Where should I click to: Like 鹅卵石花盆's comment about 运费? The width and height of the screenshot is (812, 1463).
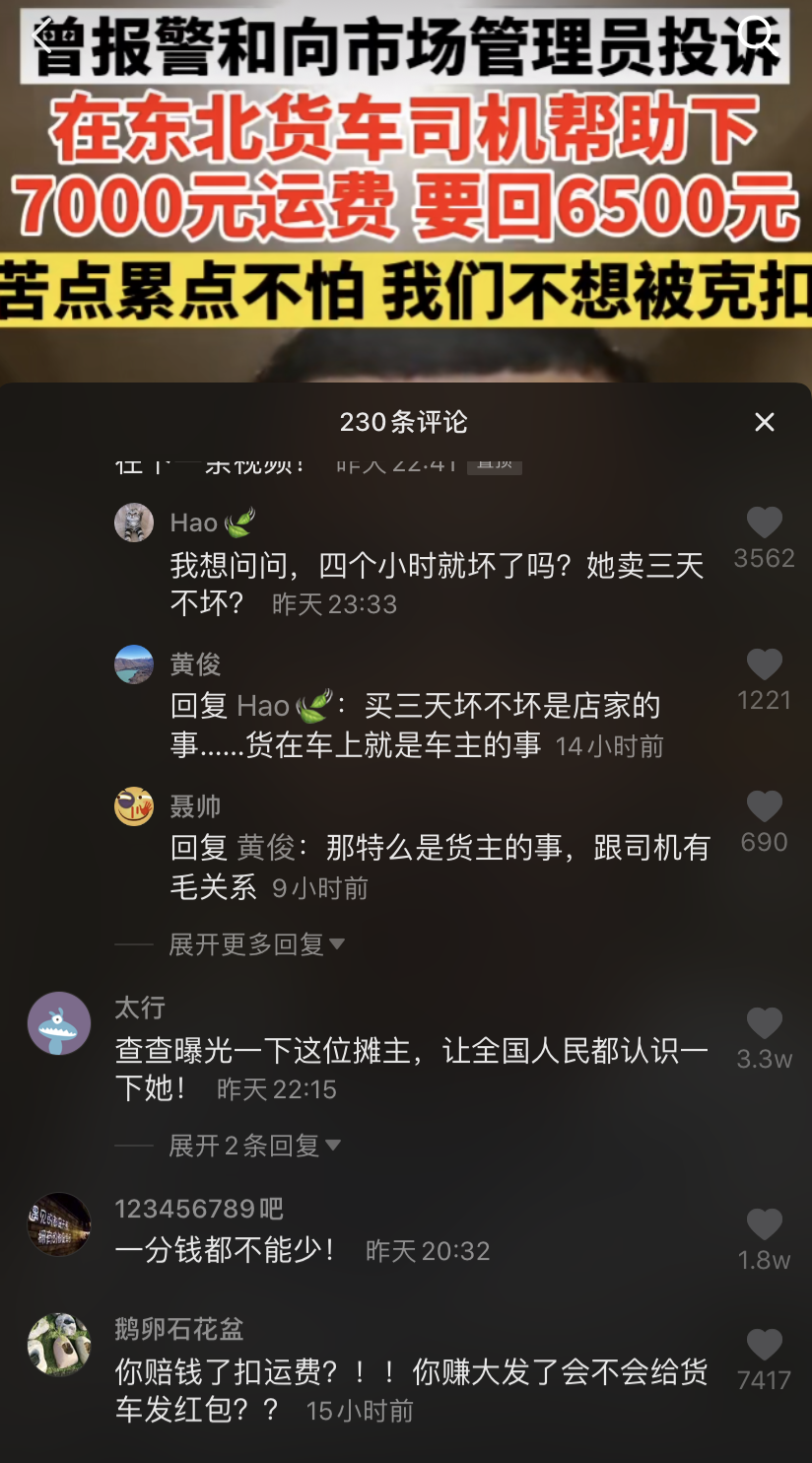click(764, 1345)
